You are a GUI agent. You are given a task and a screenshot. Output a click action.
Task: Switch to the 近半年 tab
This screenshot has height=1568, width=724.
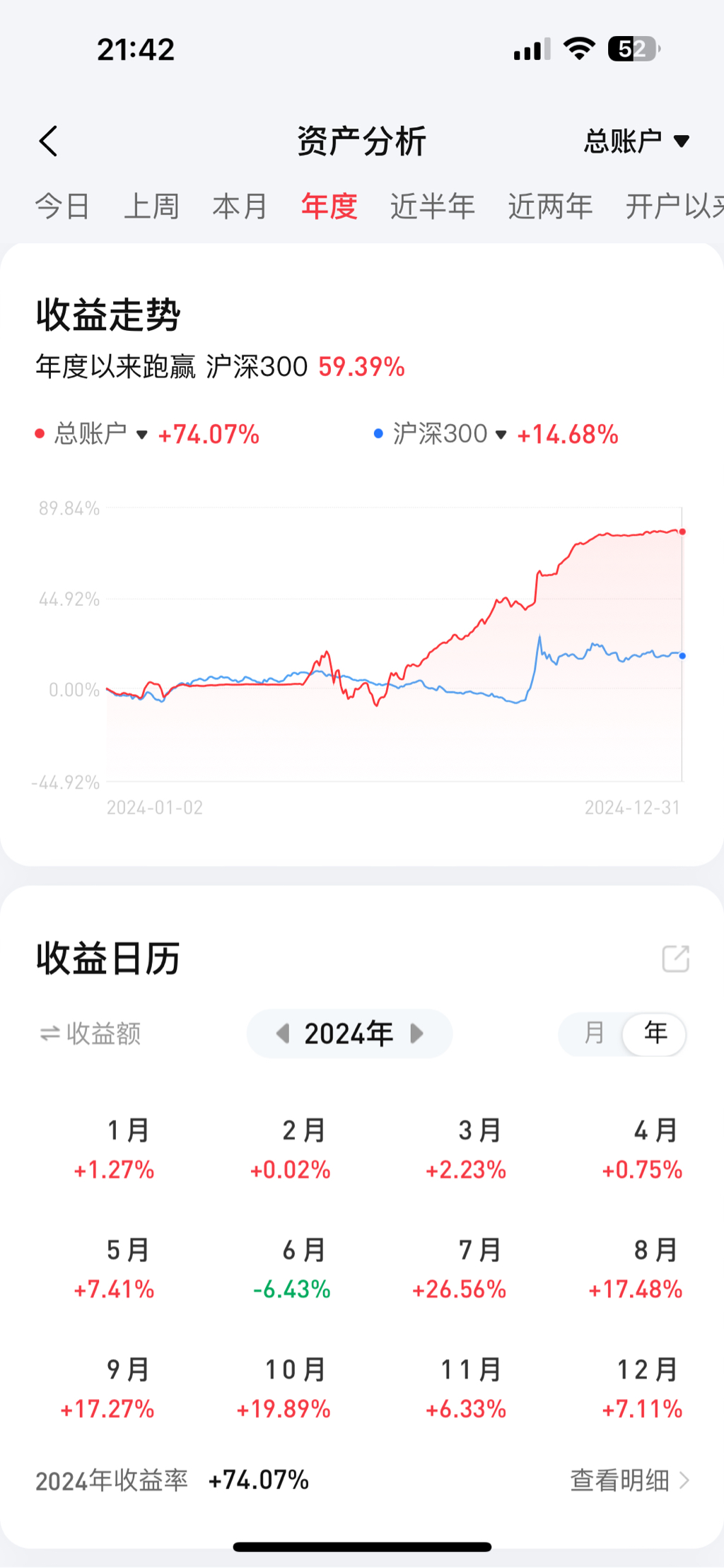(432, 206)
